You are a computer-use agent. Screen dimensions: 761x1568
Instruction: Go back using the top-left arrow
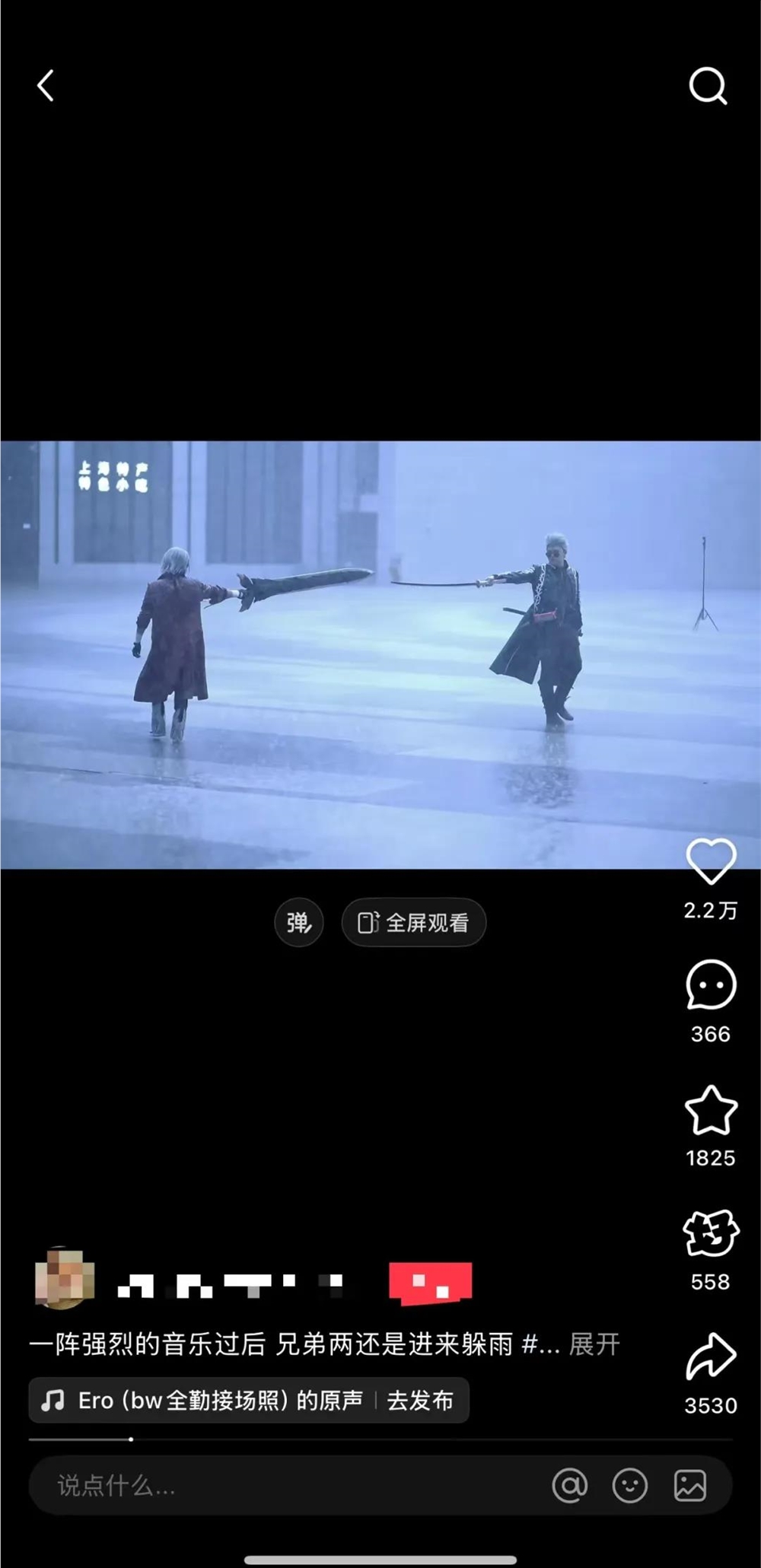coord(46,85)
